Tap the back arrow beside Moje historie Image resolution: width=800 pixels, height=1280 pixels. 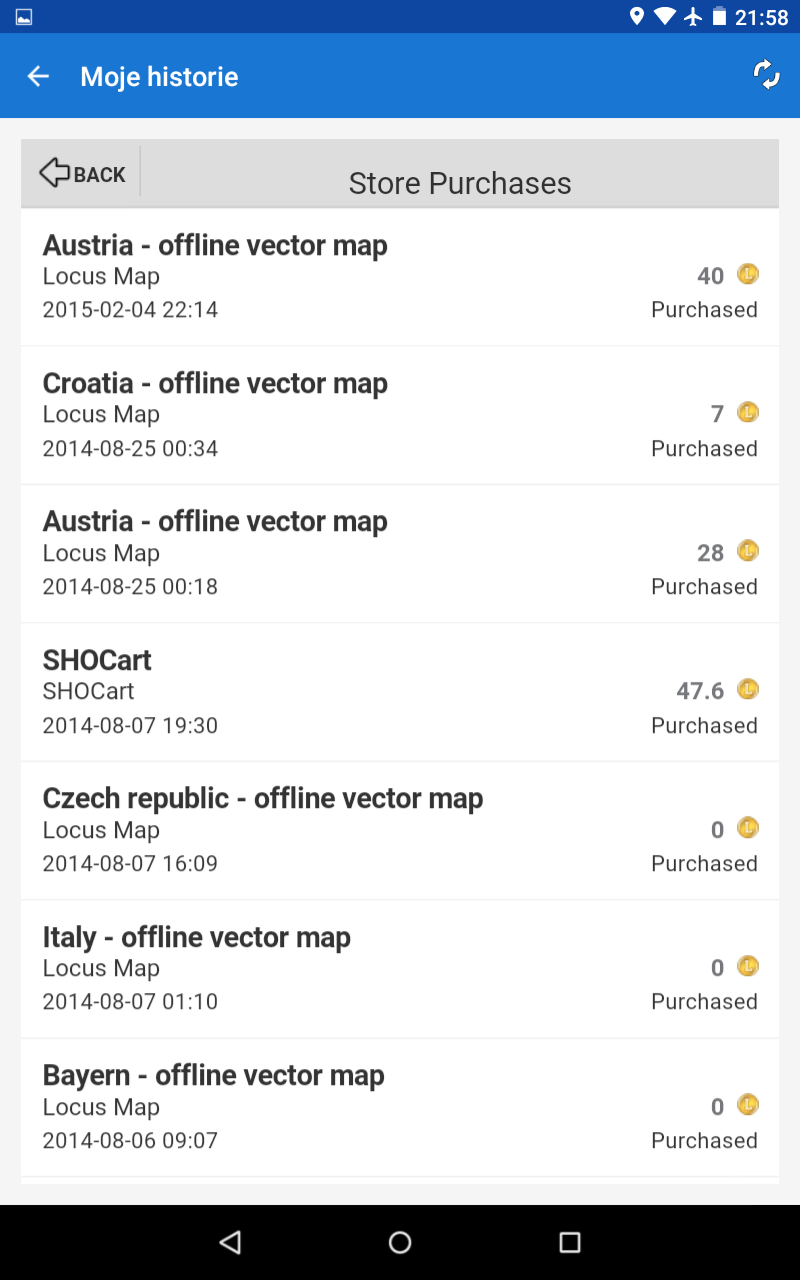coord(38,76)
